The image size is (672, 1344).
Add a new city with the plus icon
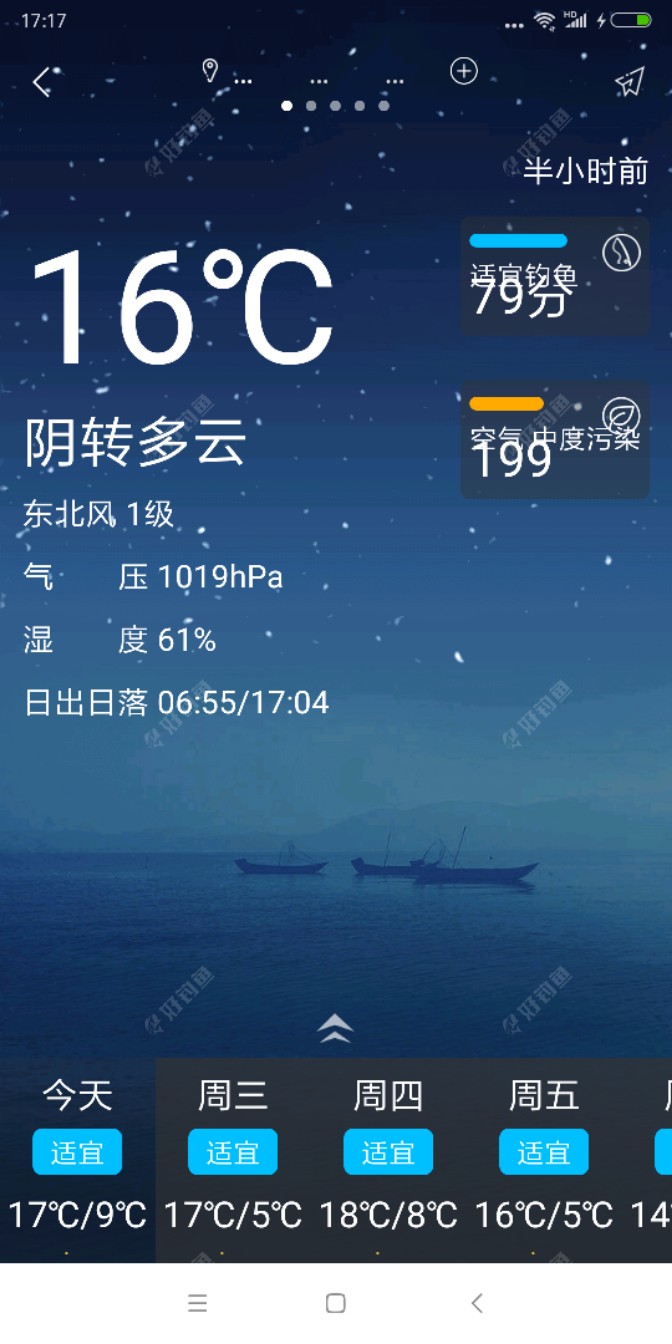pyautogui.click(x=463, y=71)
